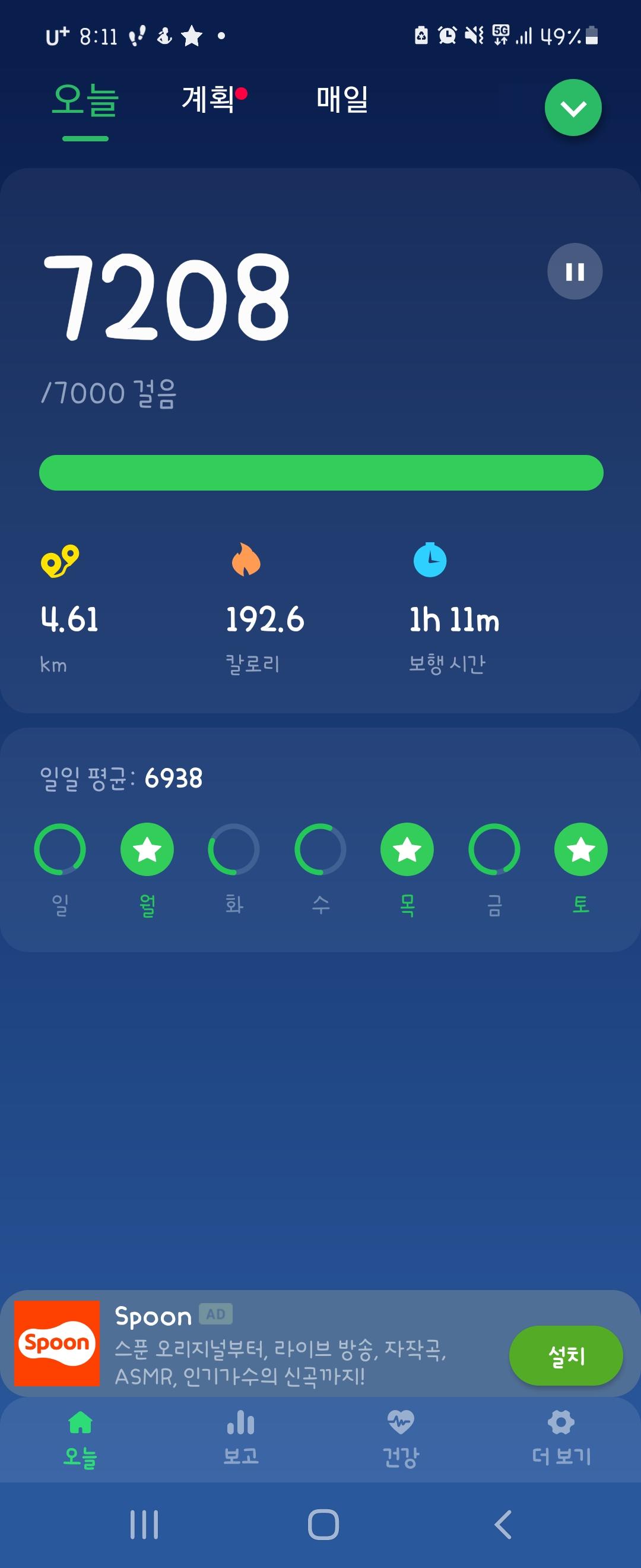This screenshot has width=641, height=1568.
Task: Open Friday (금) step progress circle
Action: point(494,849)
